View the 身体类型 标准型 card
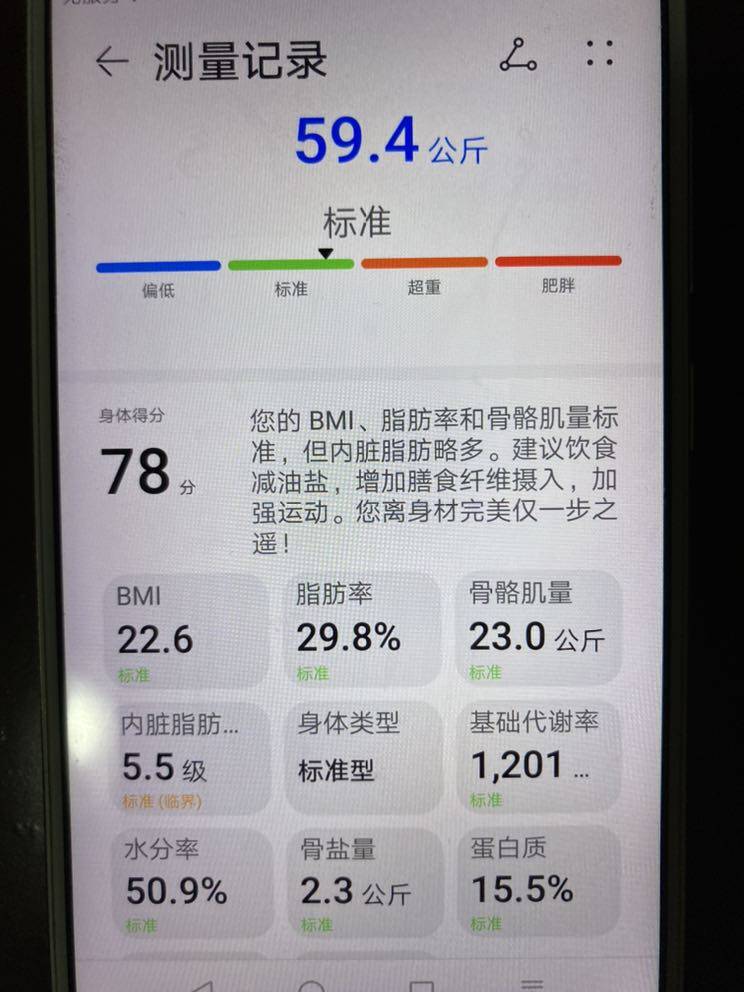Viewport: 744px width, 992px height. click(x=362, y=760)
